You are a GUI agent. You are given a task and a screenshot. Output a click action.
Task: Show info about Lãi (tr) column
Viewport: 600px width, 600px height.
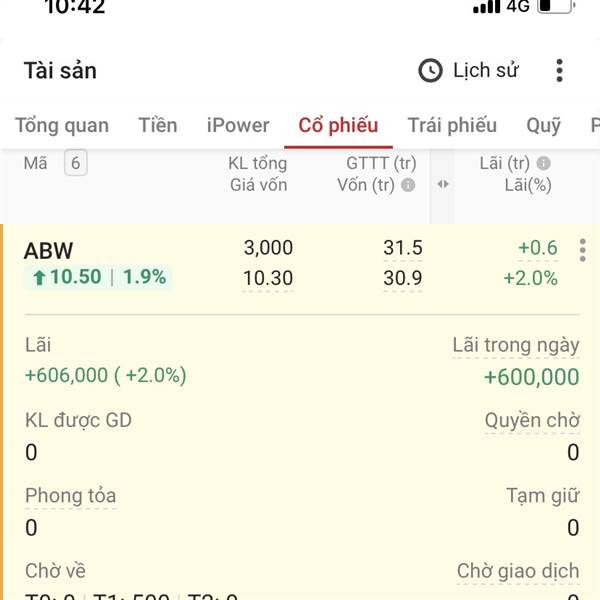(x=543, y=163)
